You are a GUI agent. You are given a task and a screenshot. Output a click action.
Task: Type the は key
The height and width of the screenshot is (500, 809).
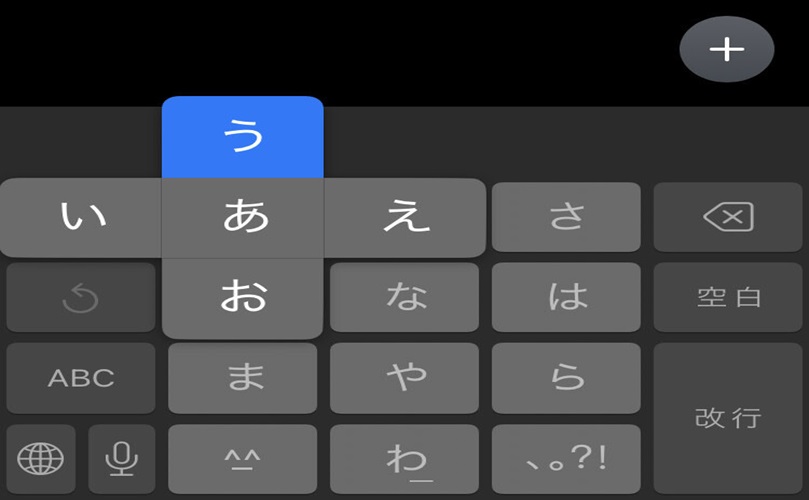(566, 297)
